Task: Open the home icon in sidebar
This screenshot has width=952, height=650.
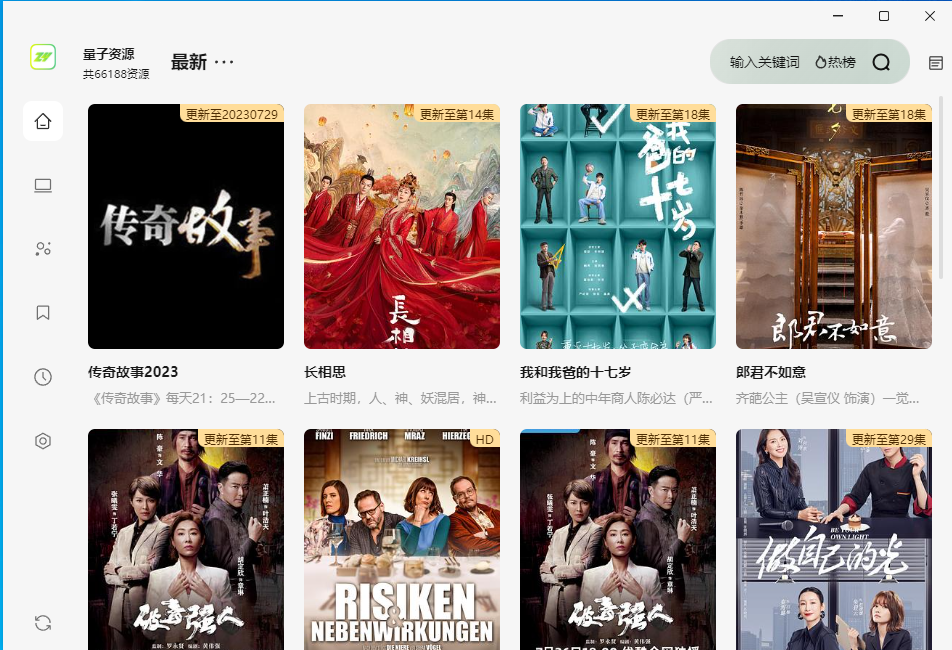Action: (x=43, y=121)
